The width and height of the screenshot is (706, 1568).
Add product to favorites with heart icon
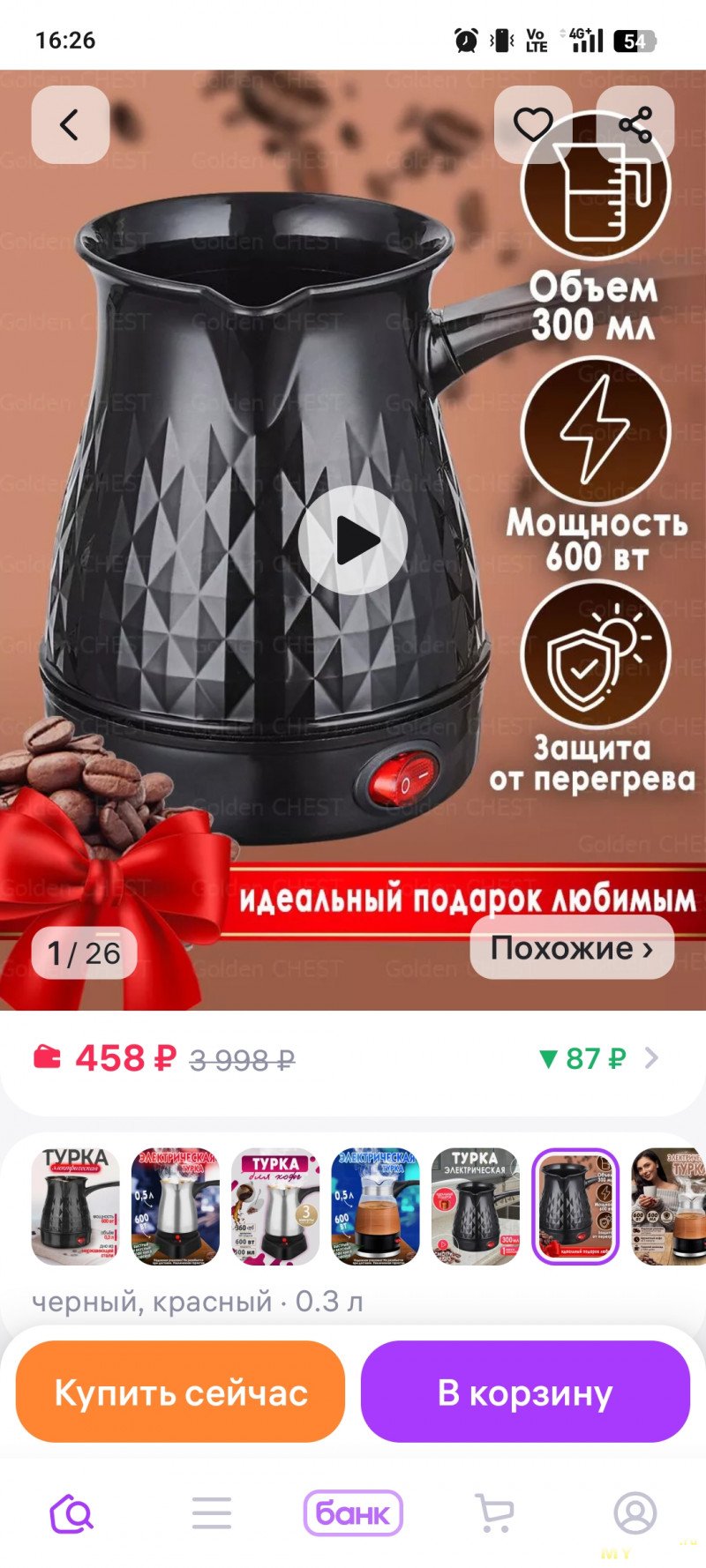533,124
